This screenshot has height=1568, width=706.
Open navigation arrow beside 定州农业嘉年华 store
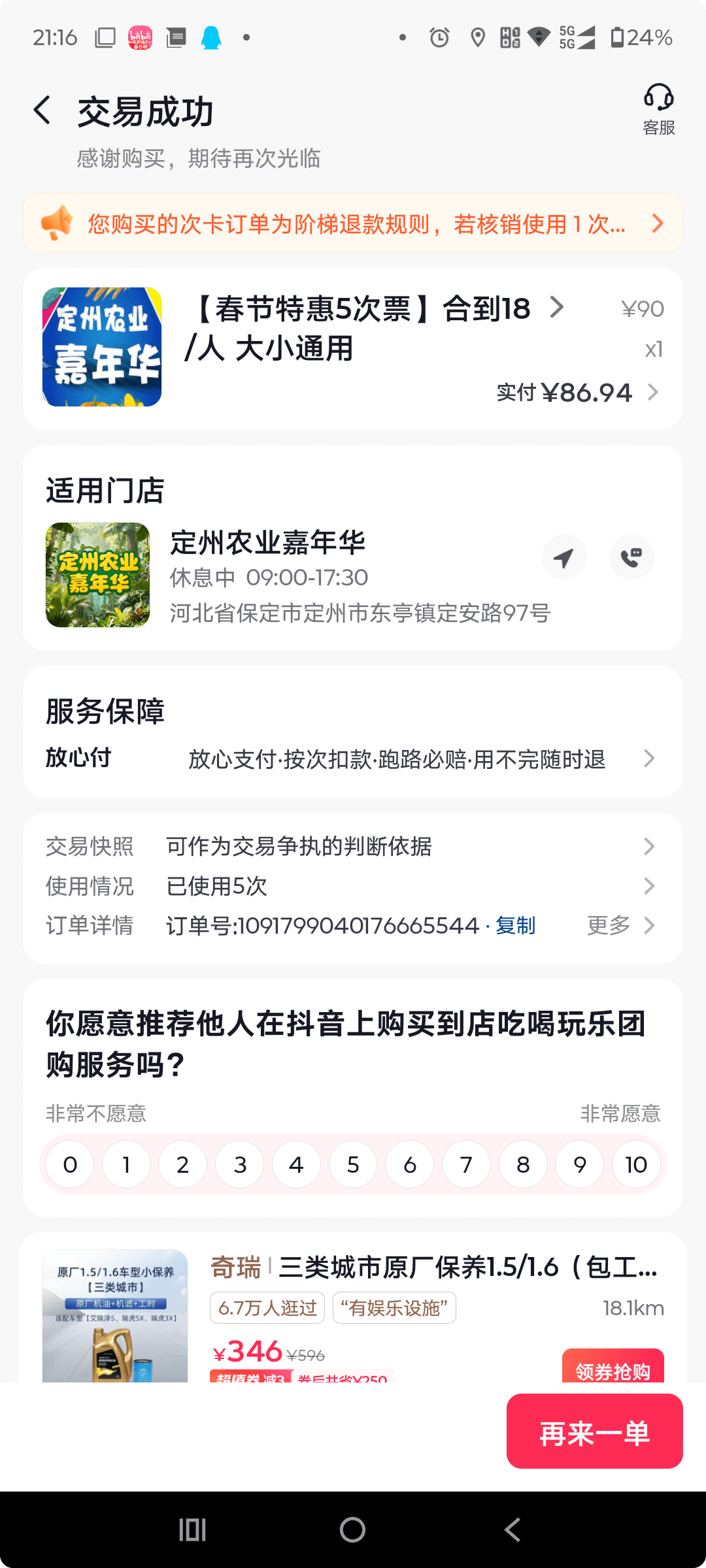tap(564, 557)
